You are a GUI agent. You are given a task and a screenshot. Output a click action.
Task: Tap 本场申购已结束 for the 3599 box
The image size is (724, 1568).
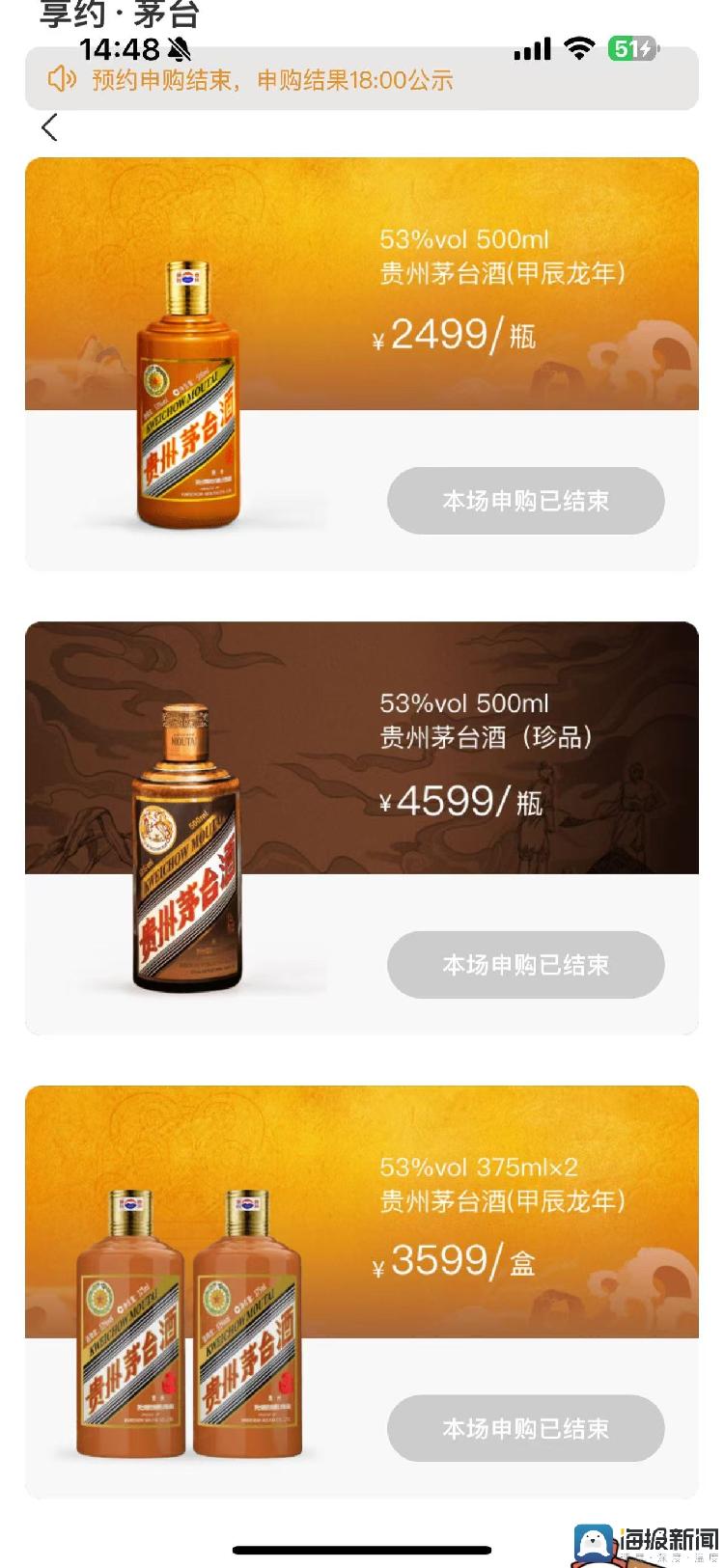pos(525,1428)
